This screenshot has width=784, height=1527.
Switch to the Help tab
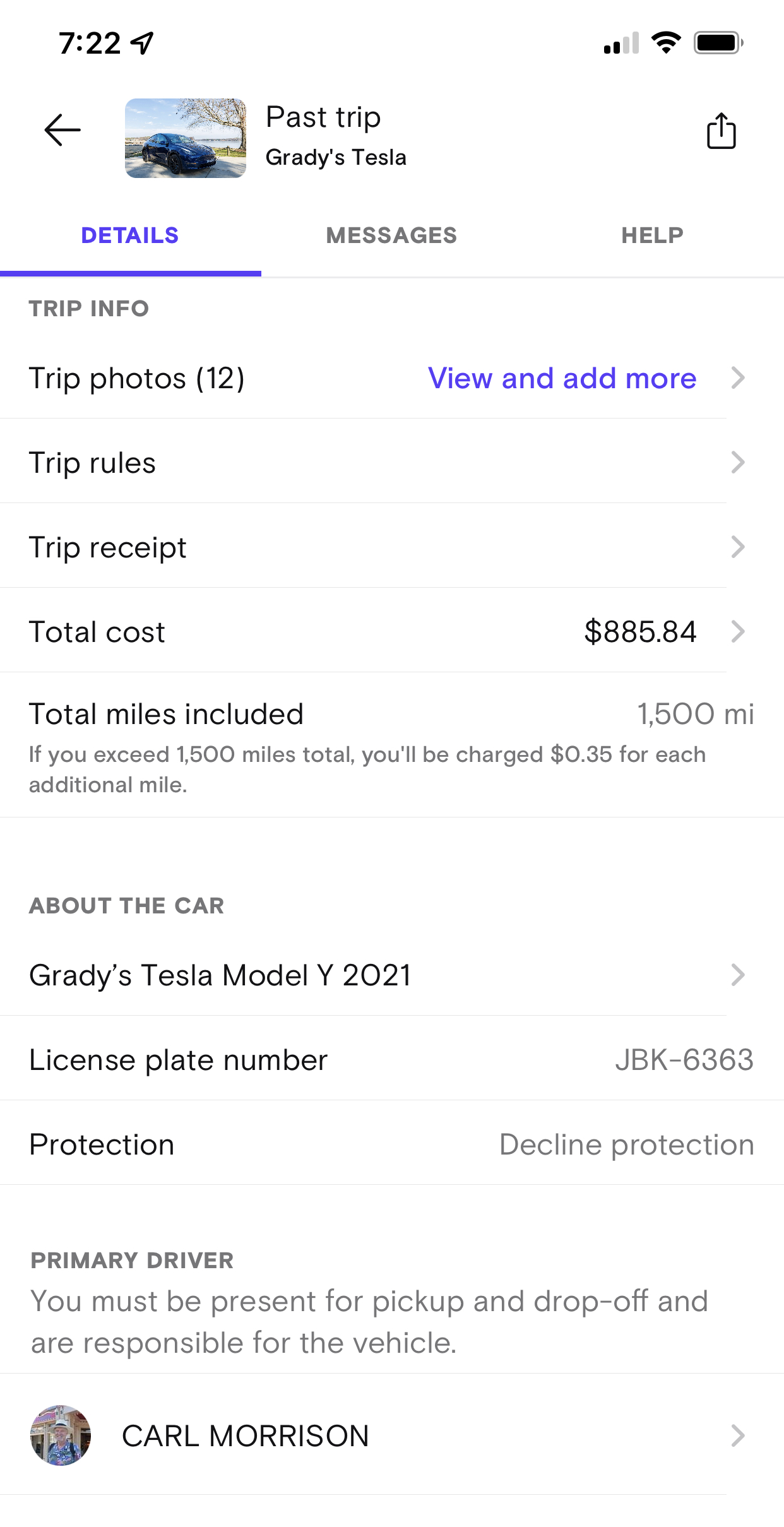pyautogui.click(x=652, y=235)
